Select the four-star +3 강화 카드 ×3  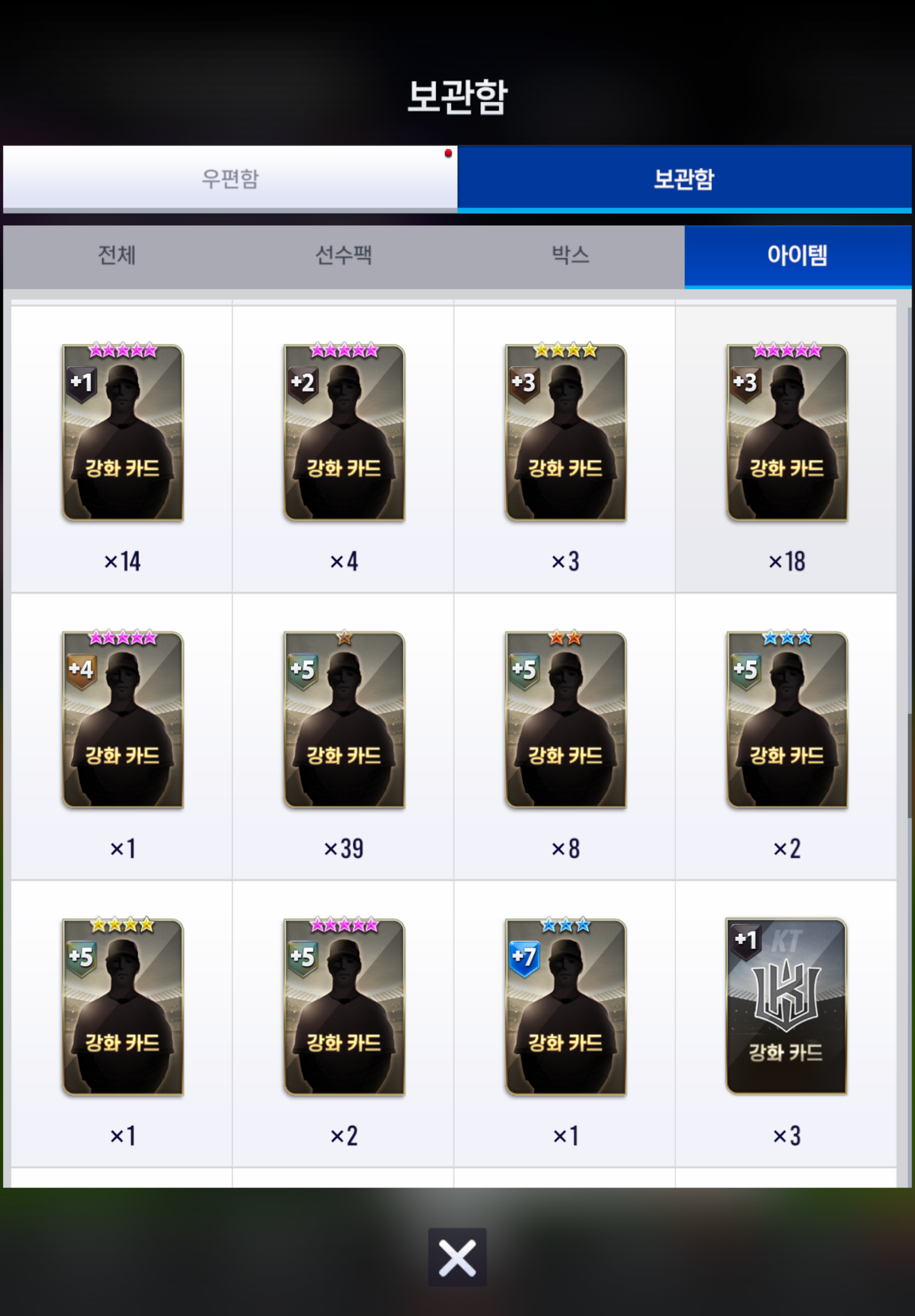tap(565, 433)
